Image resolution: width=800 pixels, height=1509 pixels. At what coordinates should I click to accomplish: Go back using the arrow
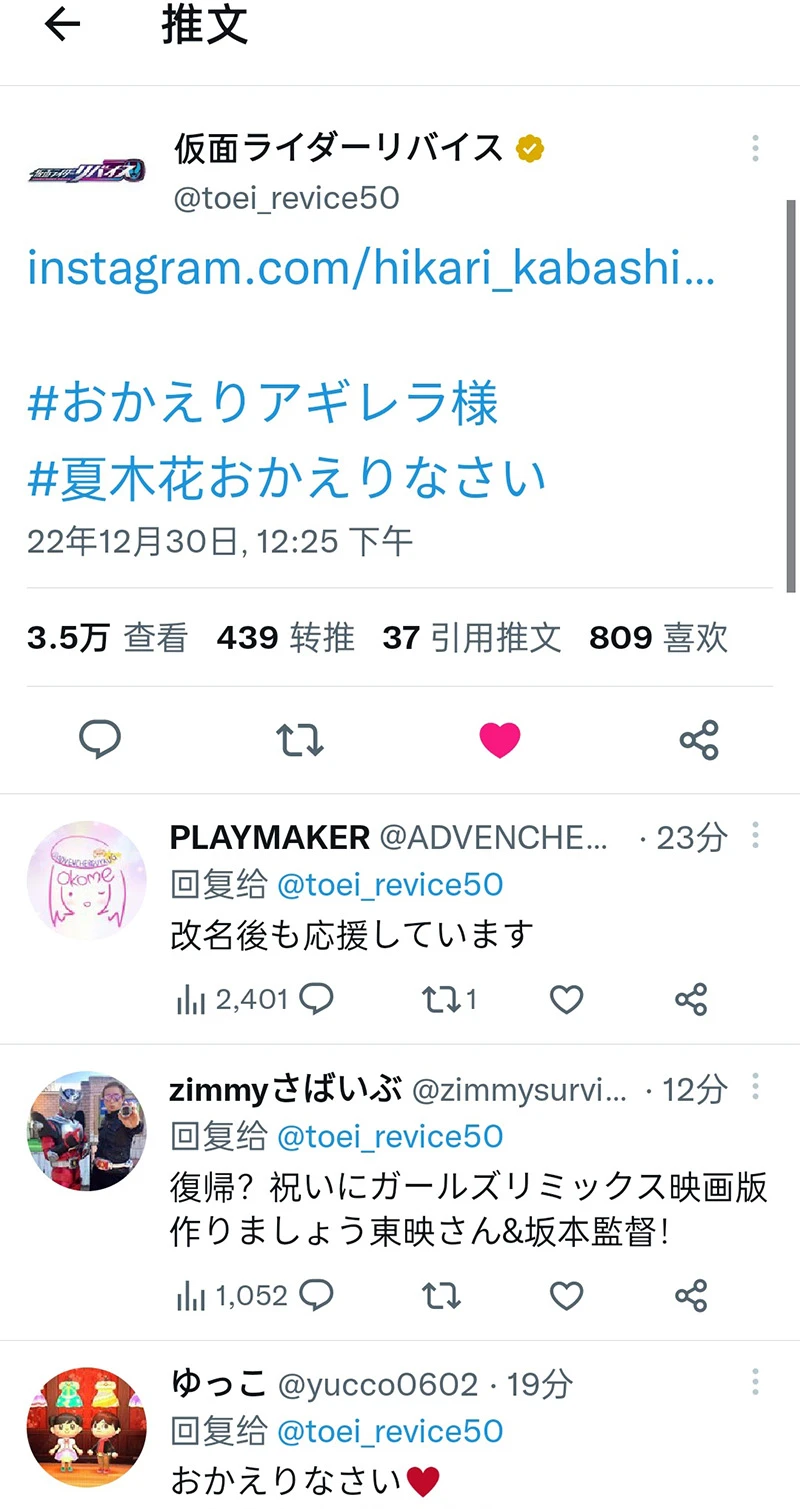[x=62, y=26]
